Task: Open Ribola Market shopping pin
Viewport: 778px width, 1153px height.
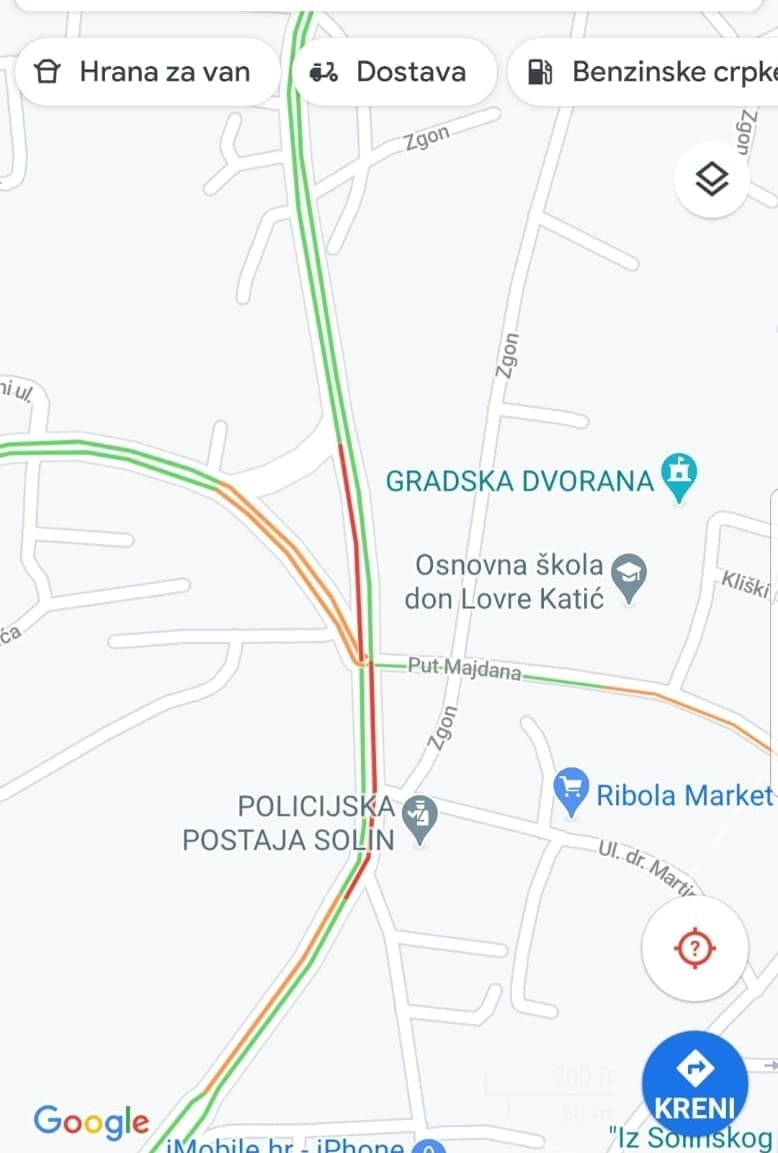Action: [571, 789]
